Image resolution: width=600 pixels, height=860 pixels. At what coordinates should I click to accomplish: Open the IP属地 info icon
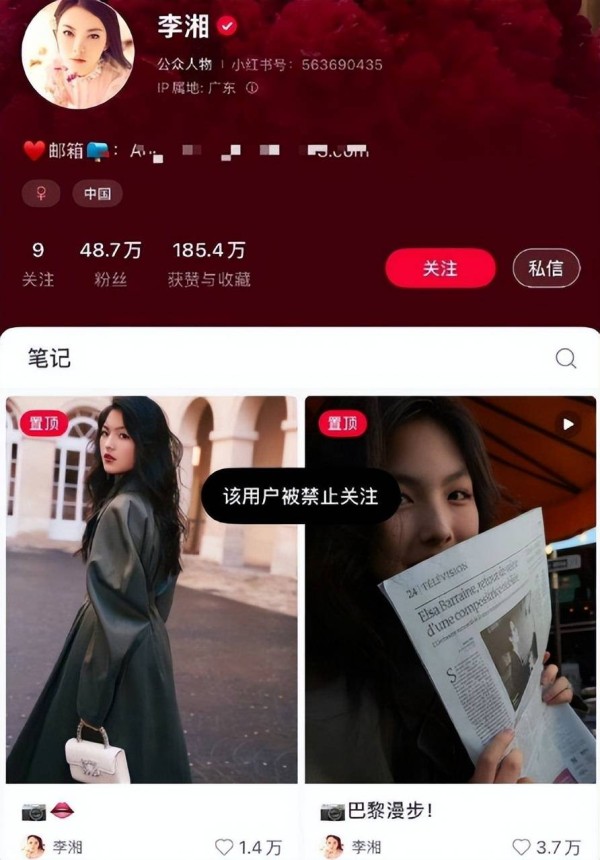(x=252, y=88)
